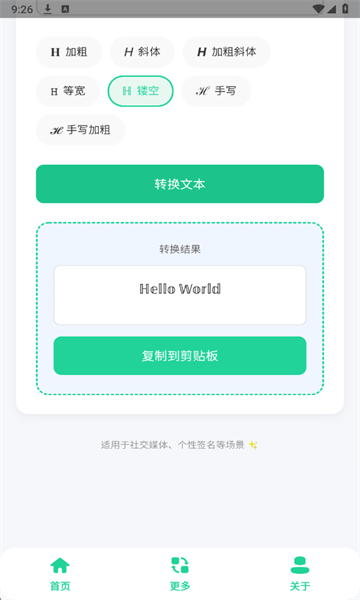The image size is (360, 600).
Task: Tap the 转换文本 convert button
Action: [180, 184]
